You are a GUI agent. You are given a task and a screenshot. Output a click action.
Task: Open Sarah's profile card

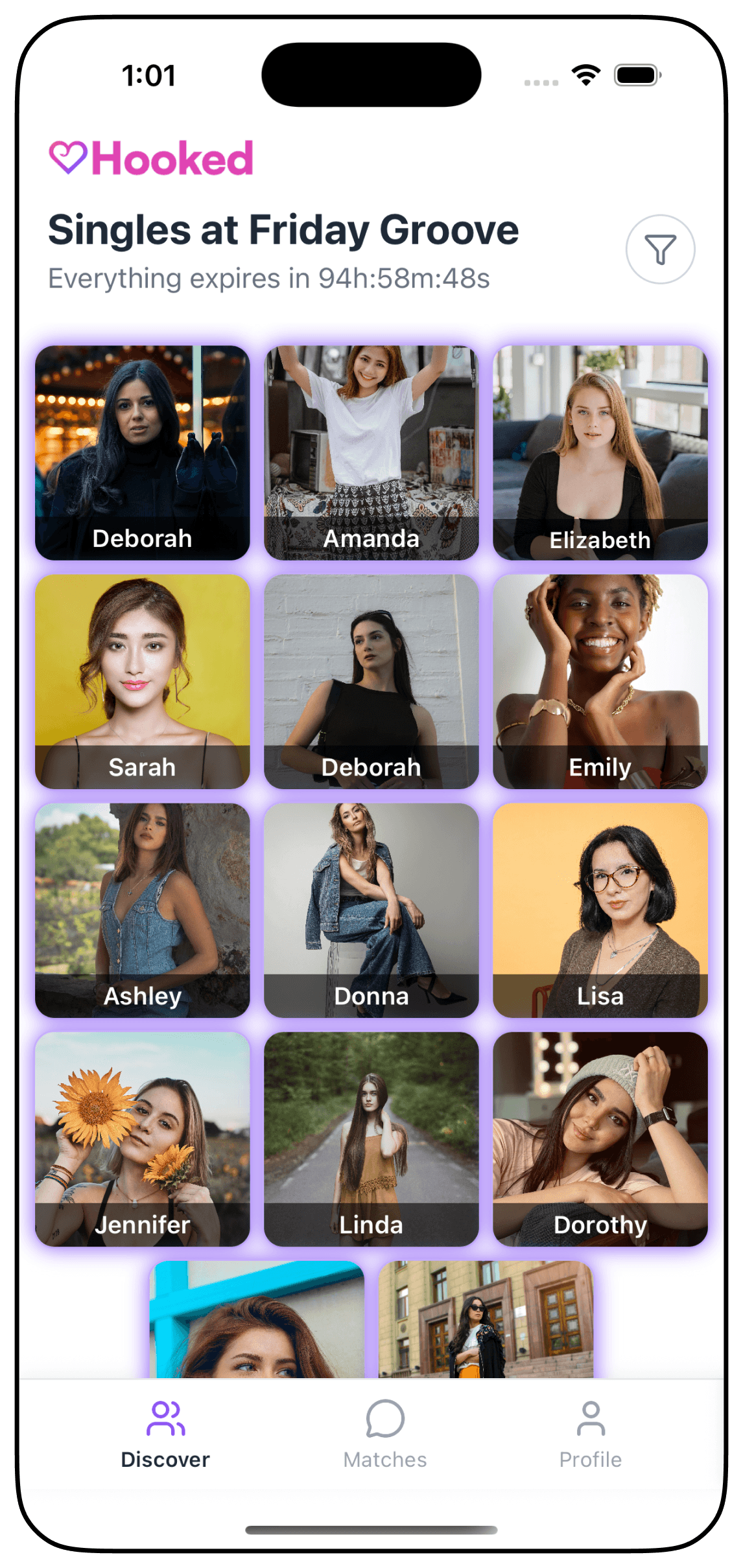(143, 681)
